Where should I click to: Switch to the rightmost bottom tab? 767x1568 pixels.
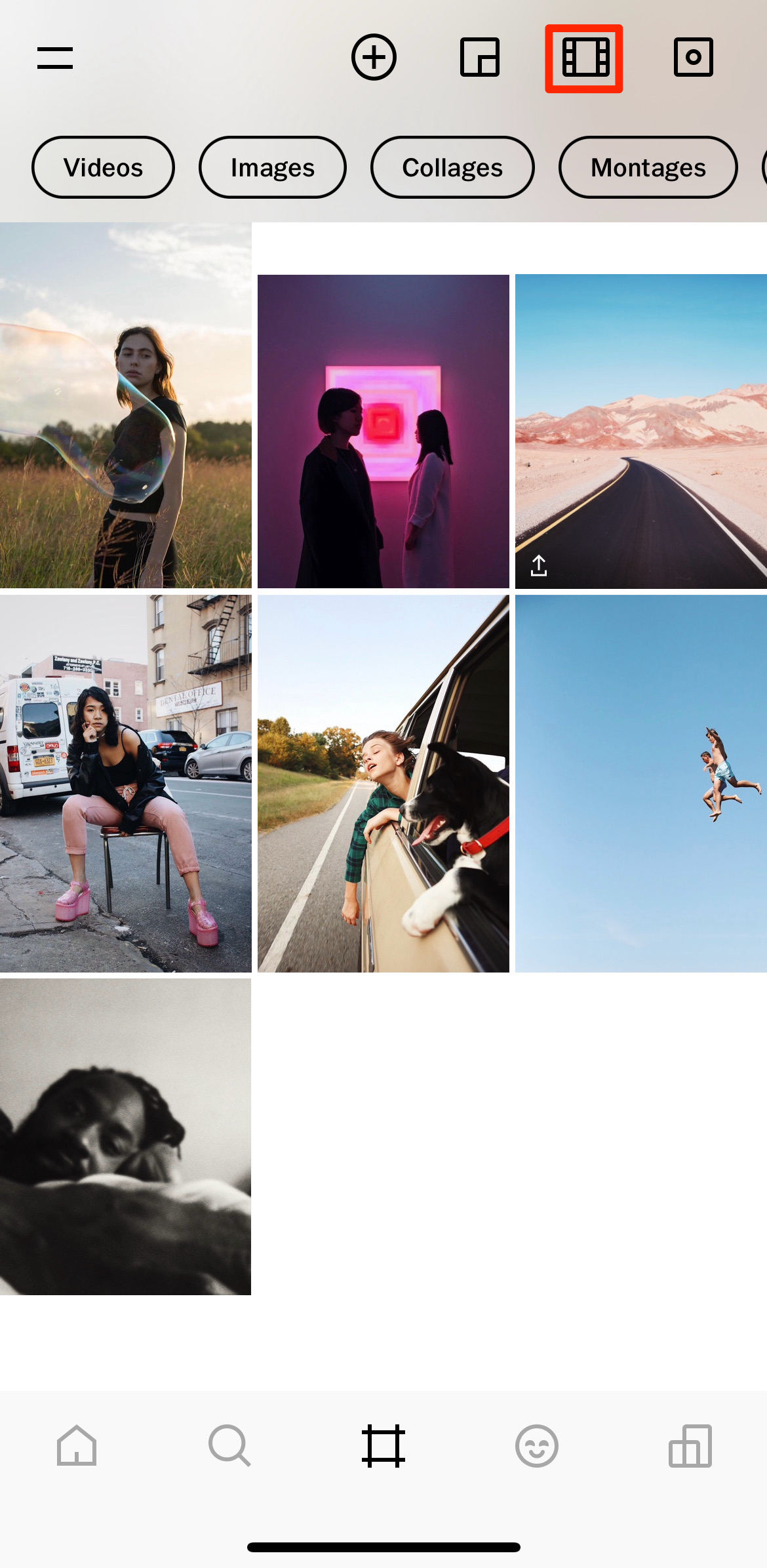690,1446
